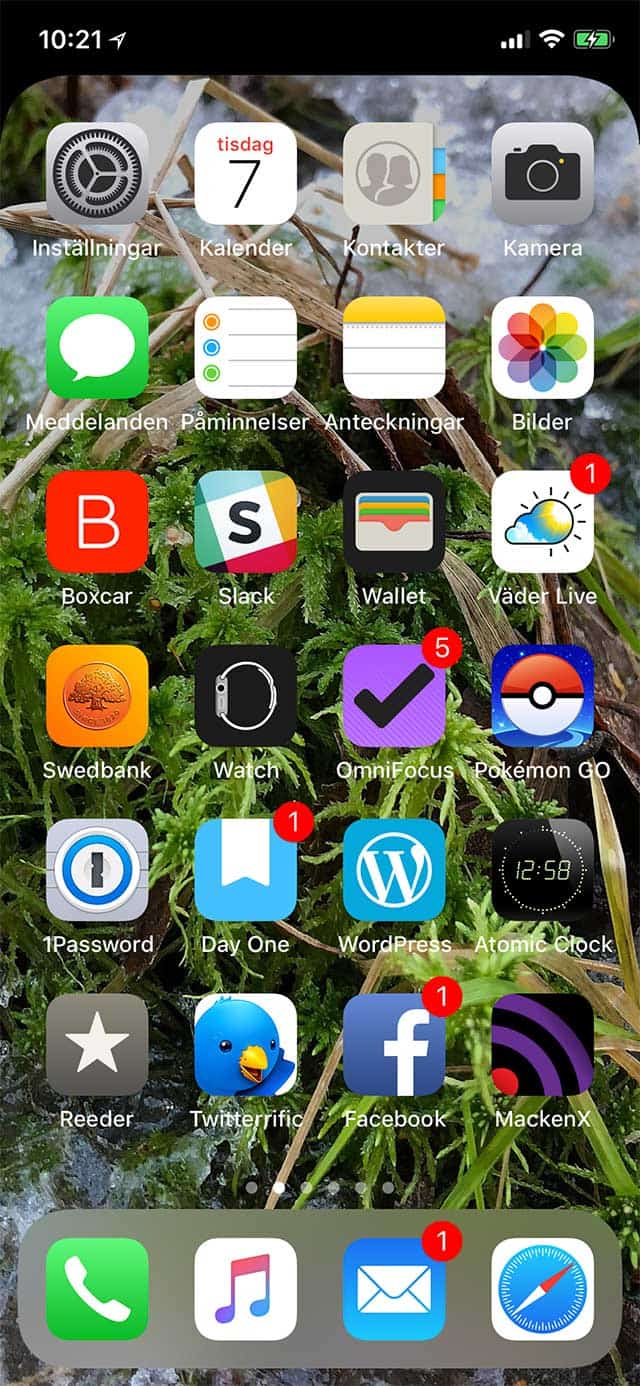Launch Safari from the dock
The width and height of the screenshot is (640, 1386).
click(x=542, y=1288)
